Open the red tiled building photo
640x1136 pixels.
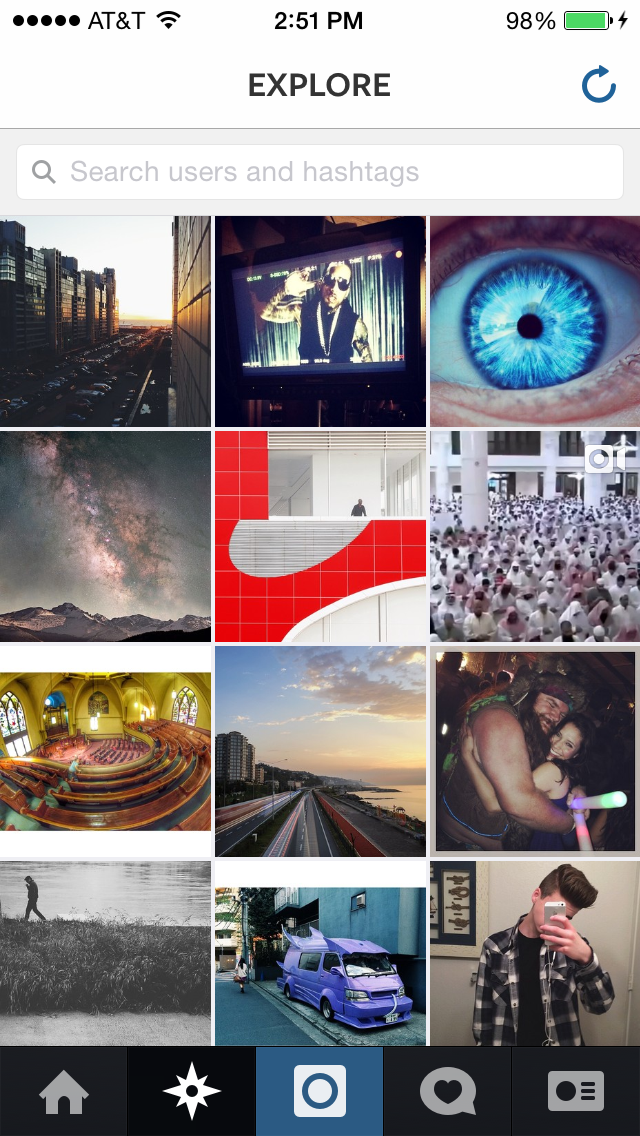pyautogui.click(x=320, y=536)
